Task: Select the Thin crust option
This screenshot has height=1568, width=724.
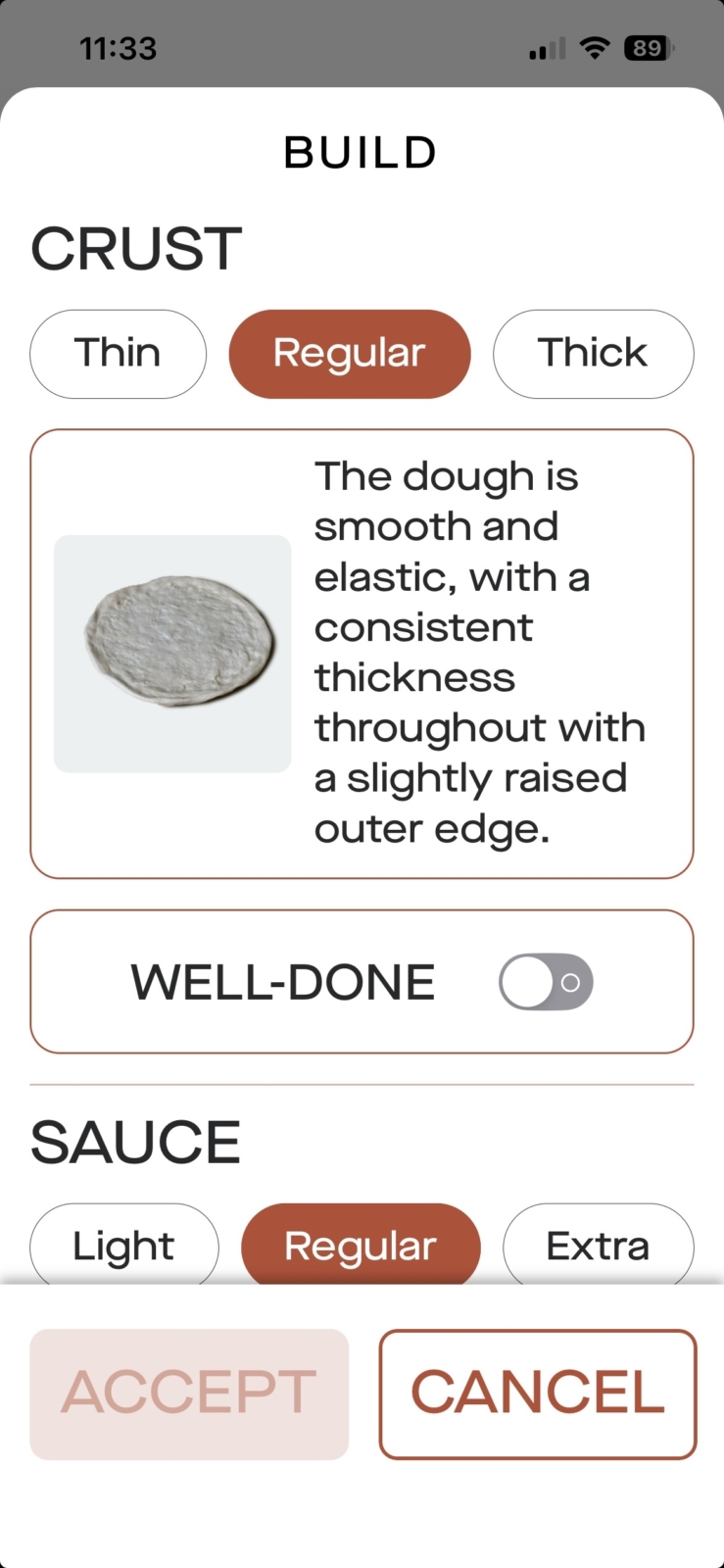Action: 118,354
